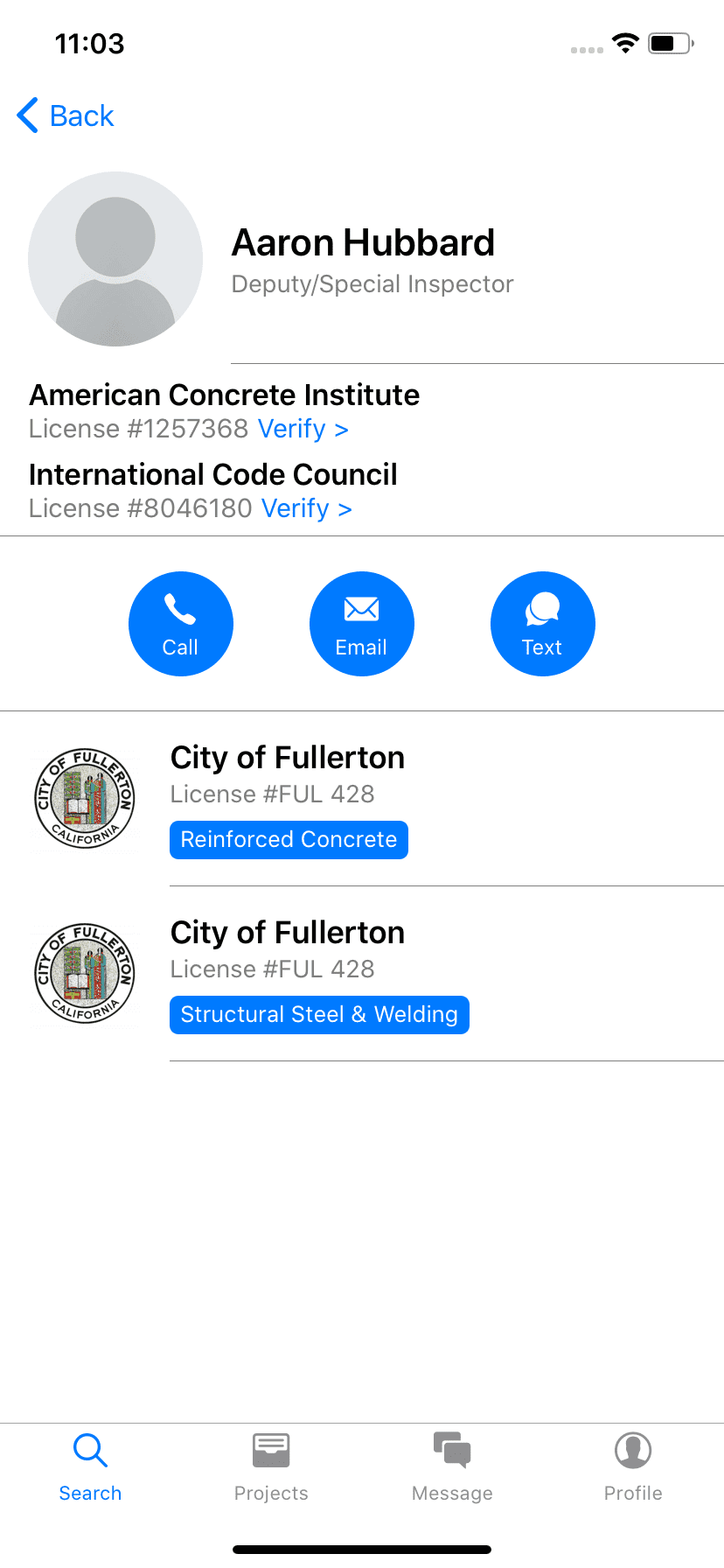This screenshot has height=1568, width=724.
Task: Verify the American Concrete Institute license
Action: pyautogui.click(x=303, y=429)
